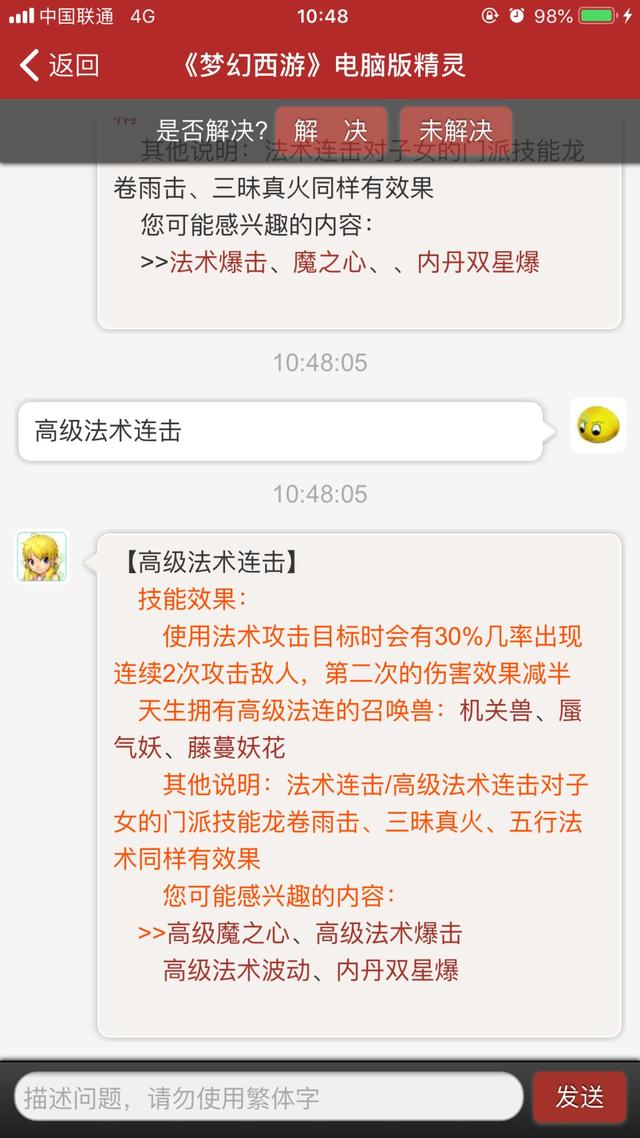Screen dimensions: 640x1138
Task: Mark the question as 解决
Action: click(331, 131)
